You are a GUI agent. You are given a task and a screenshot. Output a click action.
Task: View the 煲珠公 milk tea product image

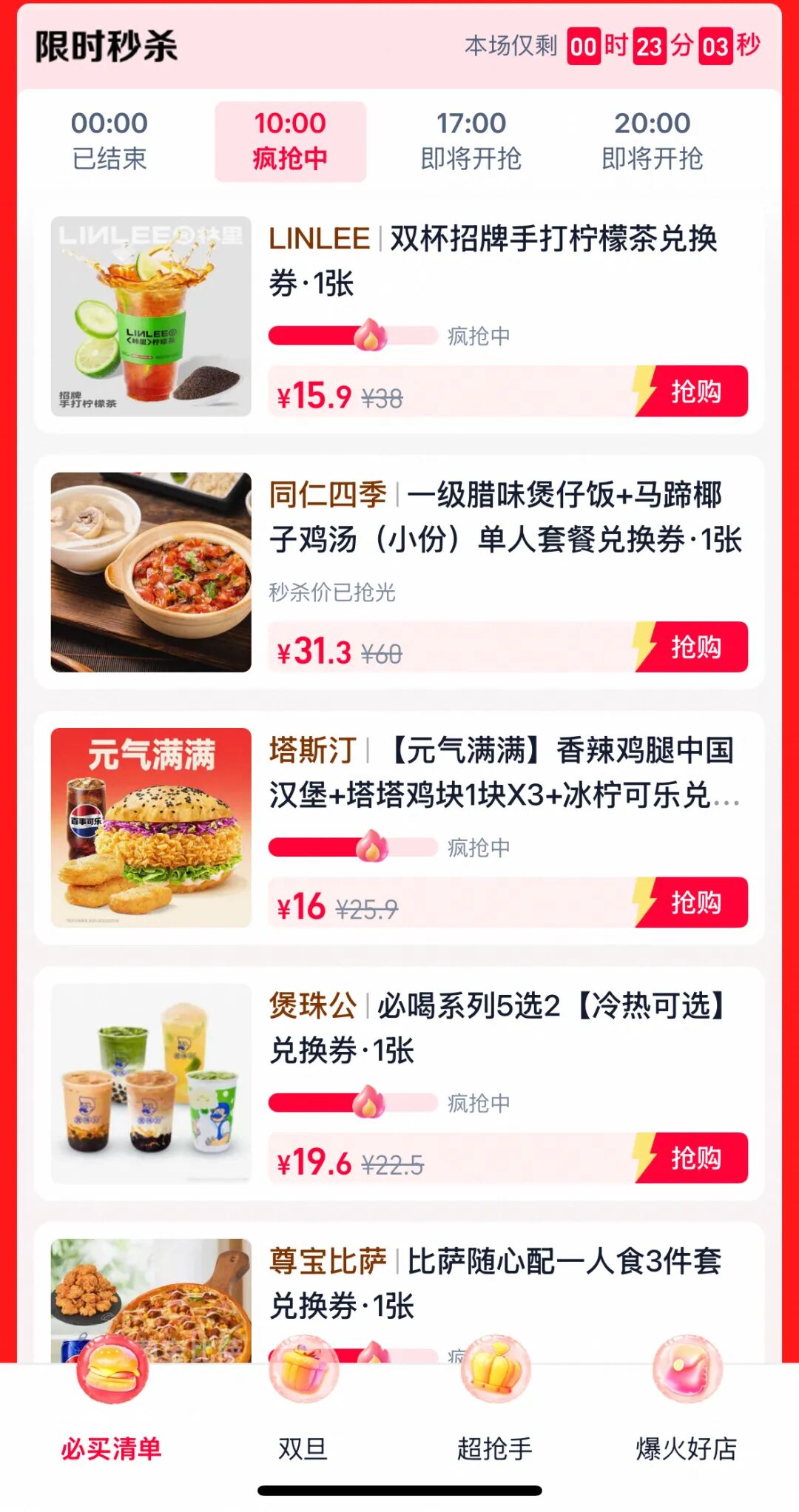(151, 1083)
